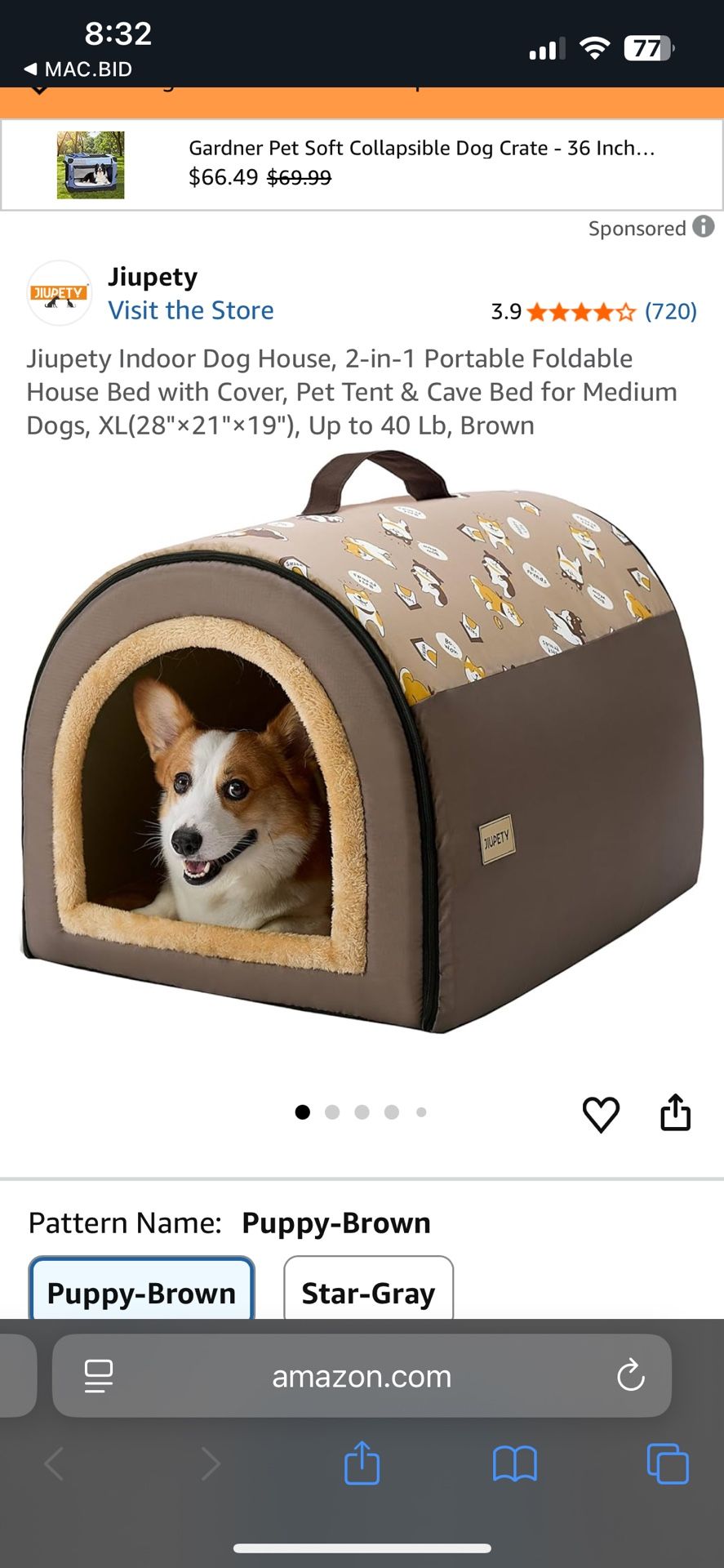
Task: Open Safari bookmarks
Action: pos(514,1463)
